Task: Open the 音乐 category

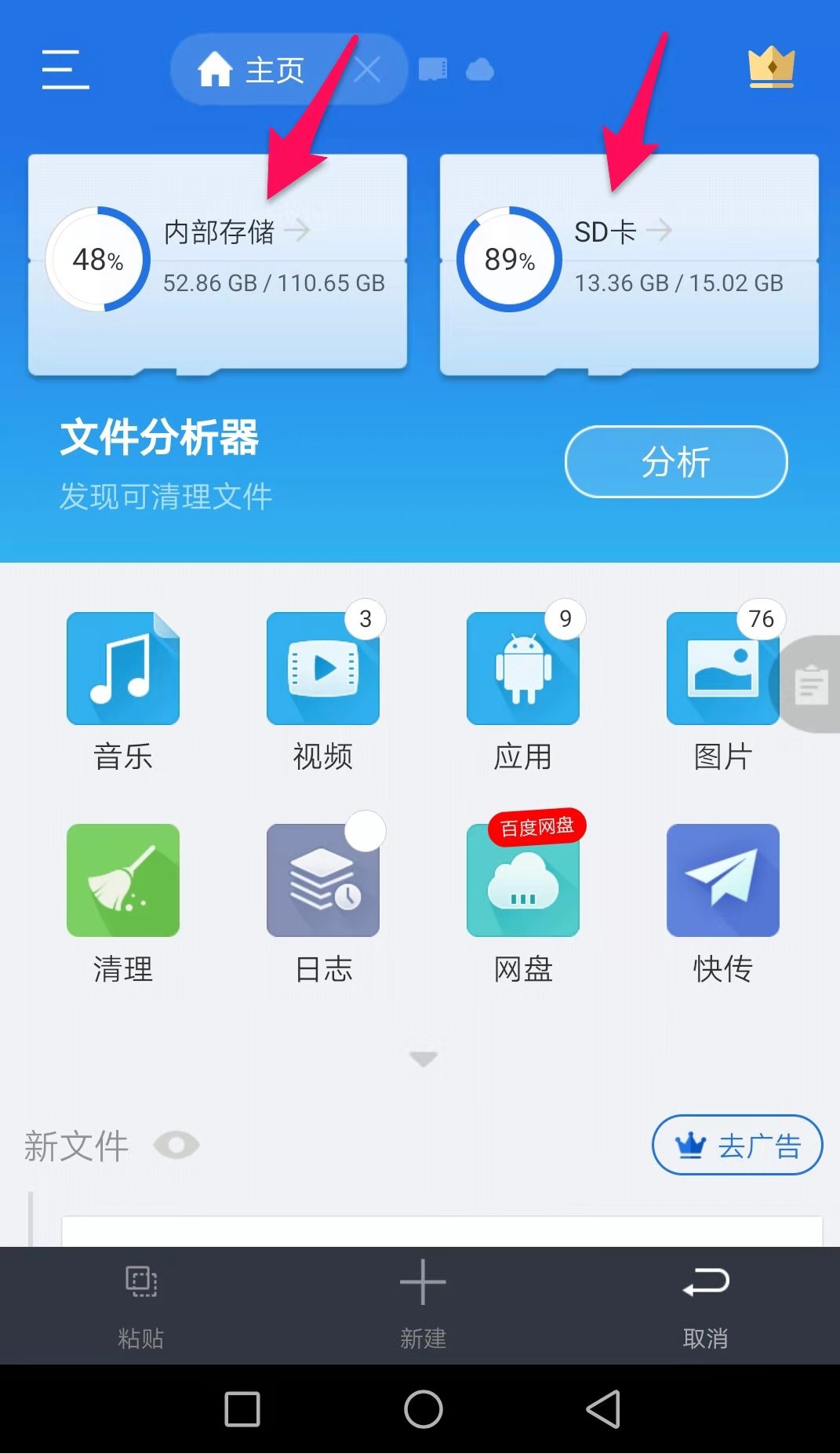Action: 123,691
